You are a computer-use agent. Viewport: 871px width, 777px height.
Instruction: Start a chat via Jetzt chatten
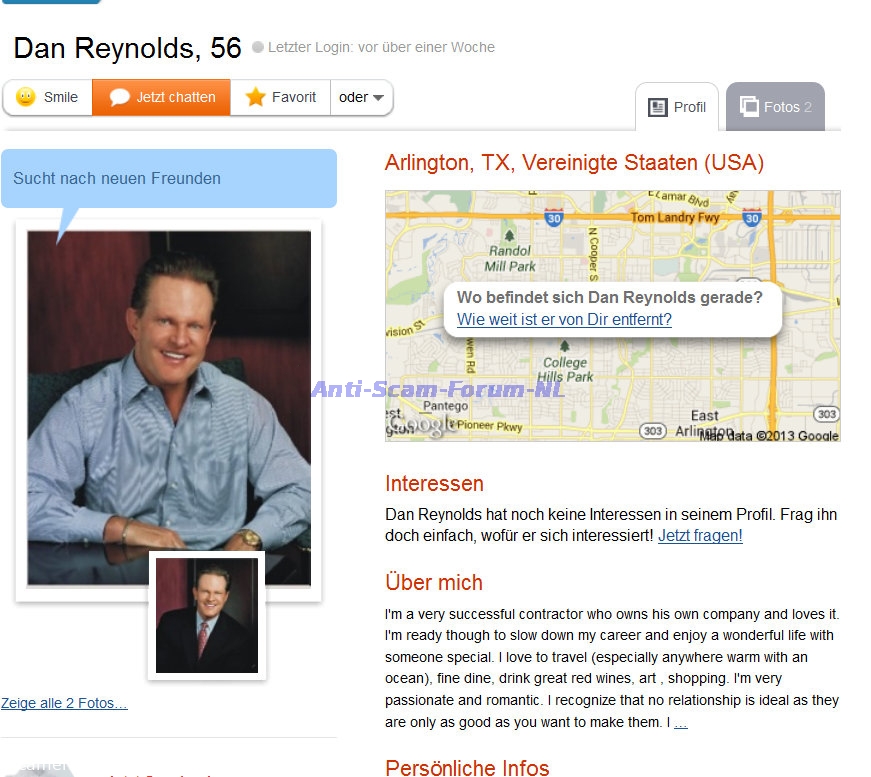tap(162, 98)
